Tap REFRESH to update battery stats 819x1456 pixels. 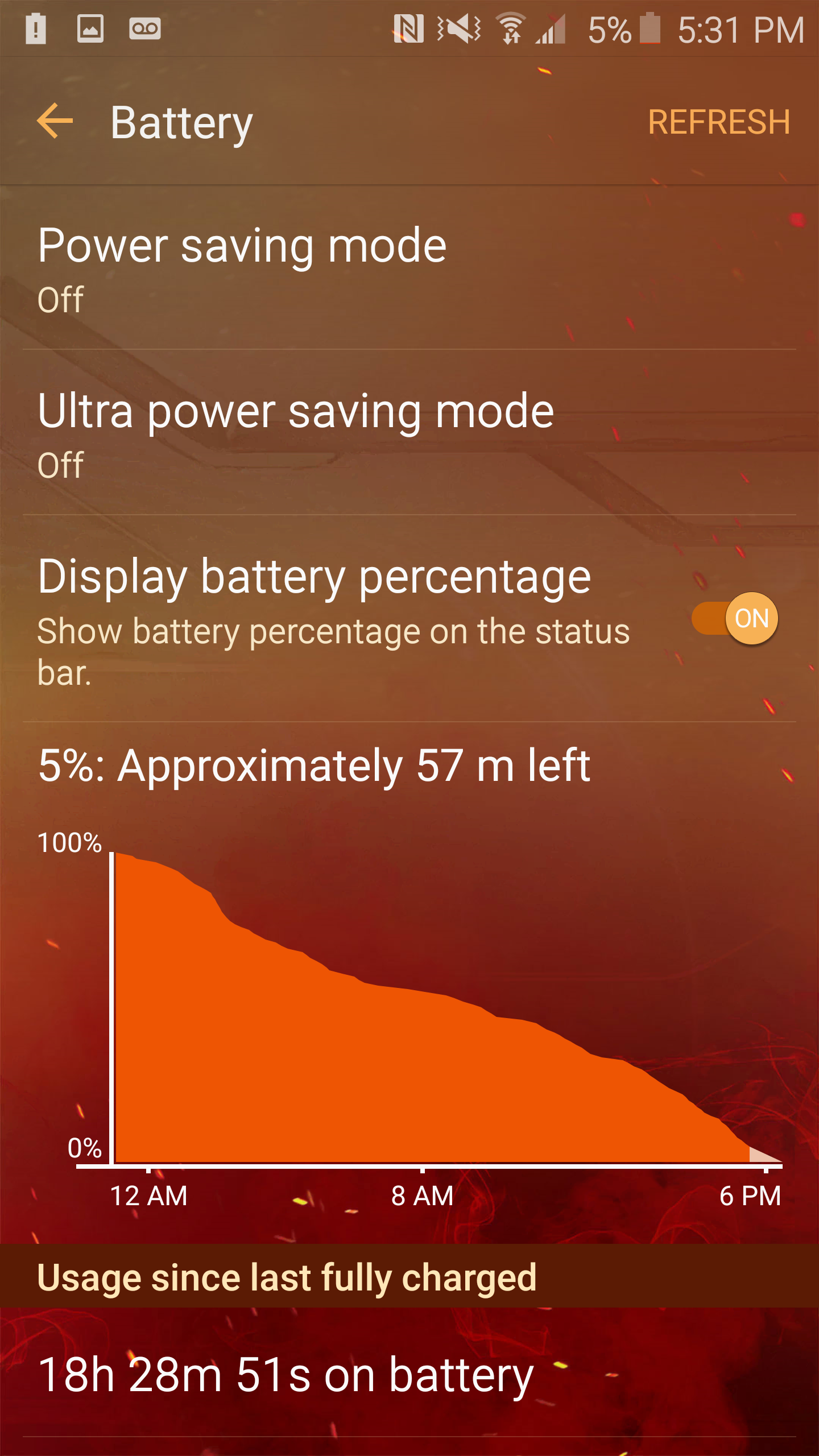pos(719,122)
